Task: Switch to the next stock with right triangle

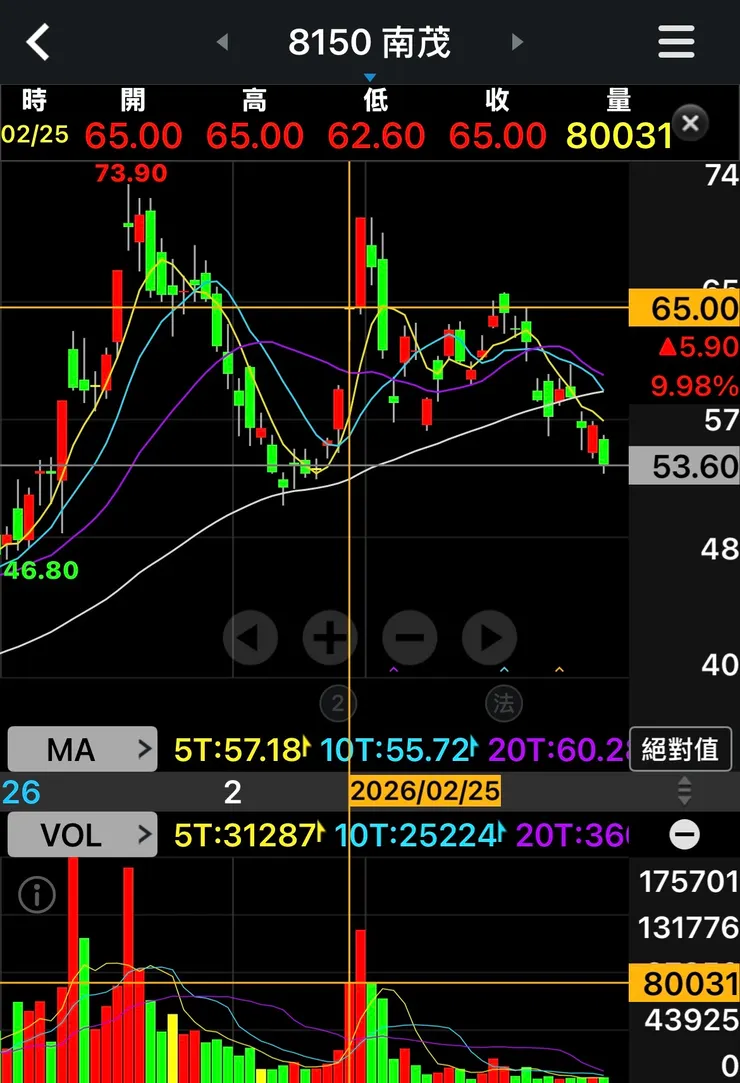Action: point(517,42)
